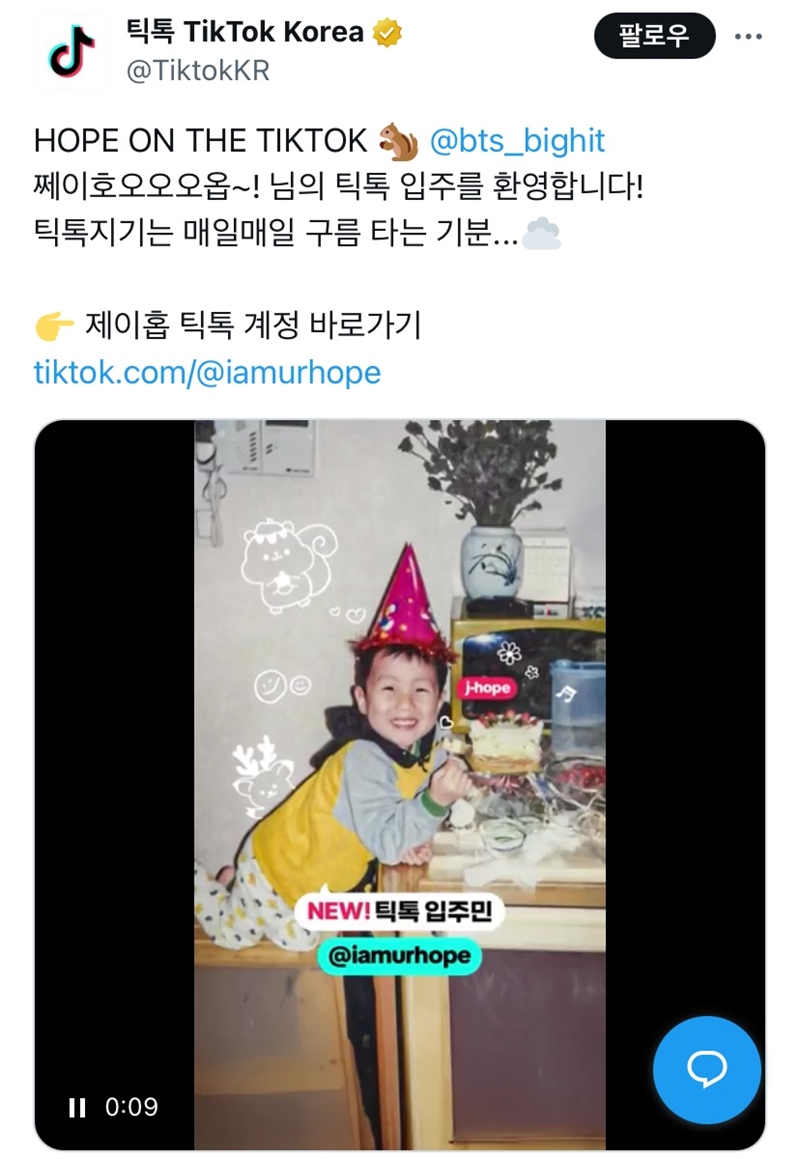This screenshot has width=800, height=1159.
Task: Open the tiktok.com/@iamurhope link
Action: pos(207,373)
